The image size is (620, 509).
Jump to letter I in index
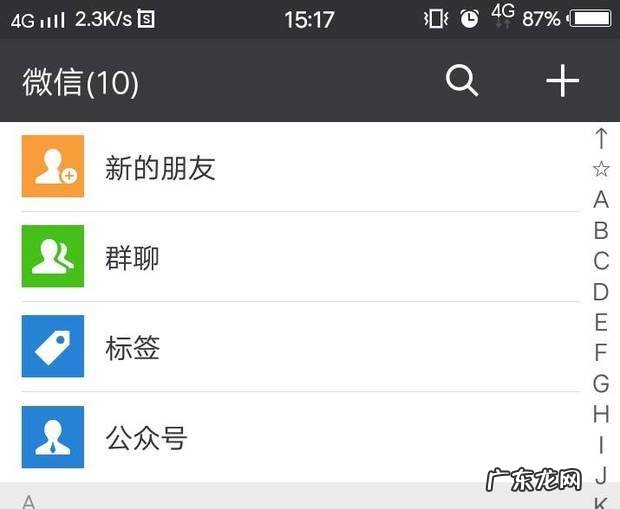tap(601, 444)
